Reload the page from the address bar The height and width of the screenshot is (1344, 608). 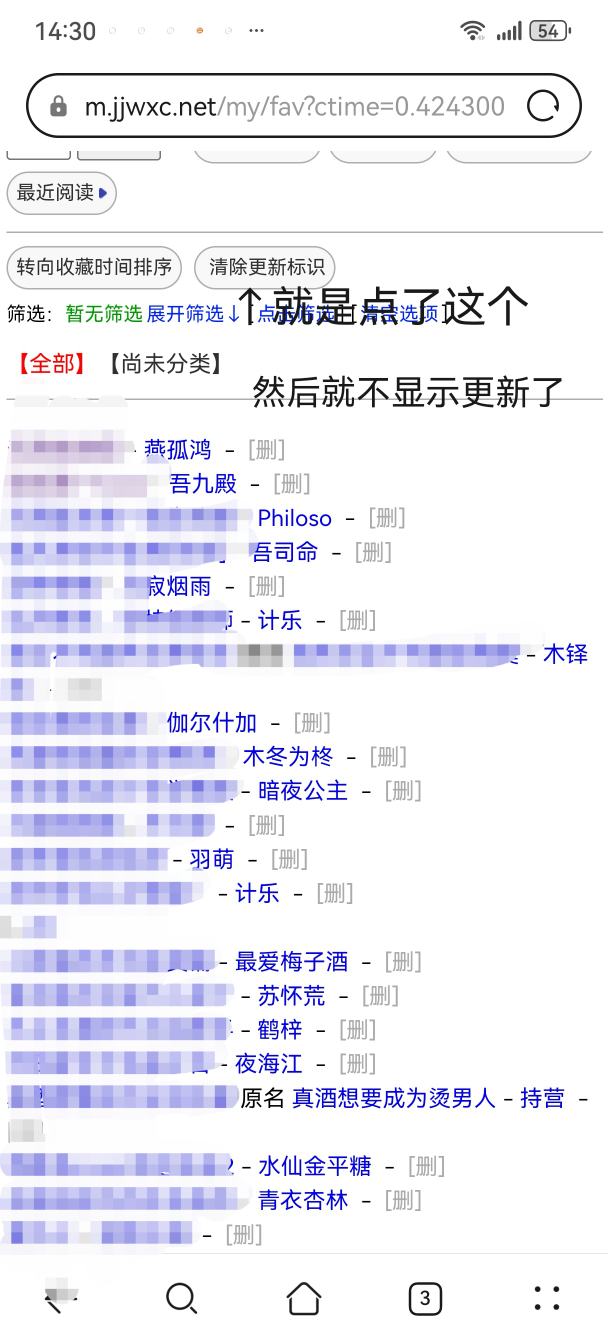[x=543, y=106]
